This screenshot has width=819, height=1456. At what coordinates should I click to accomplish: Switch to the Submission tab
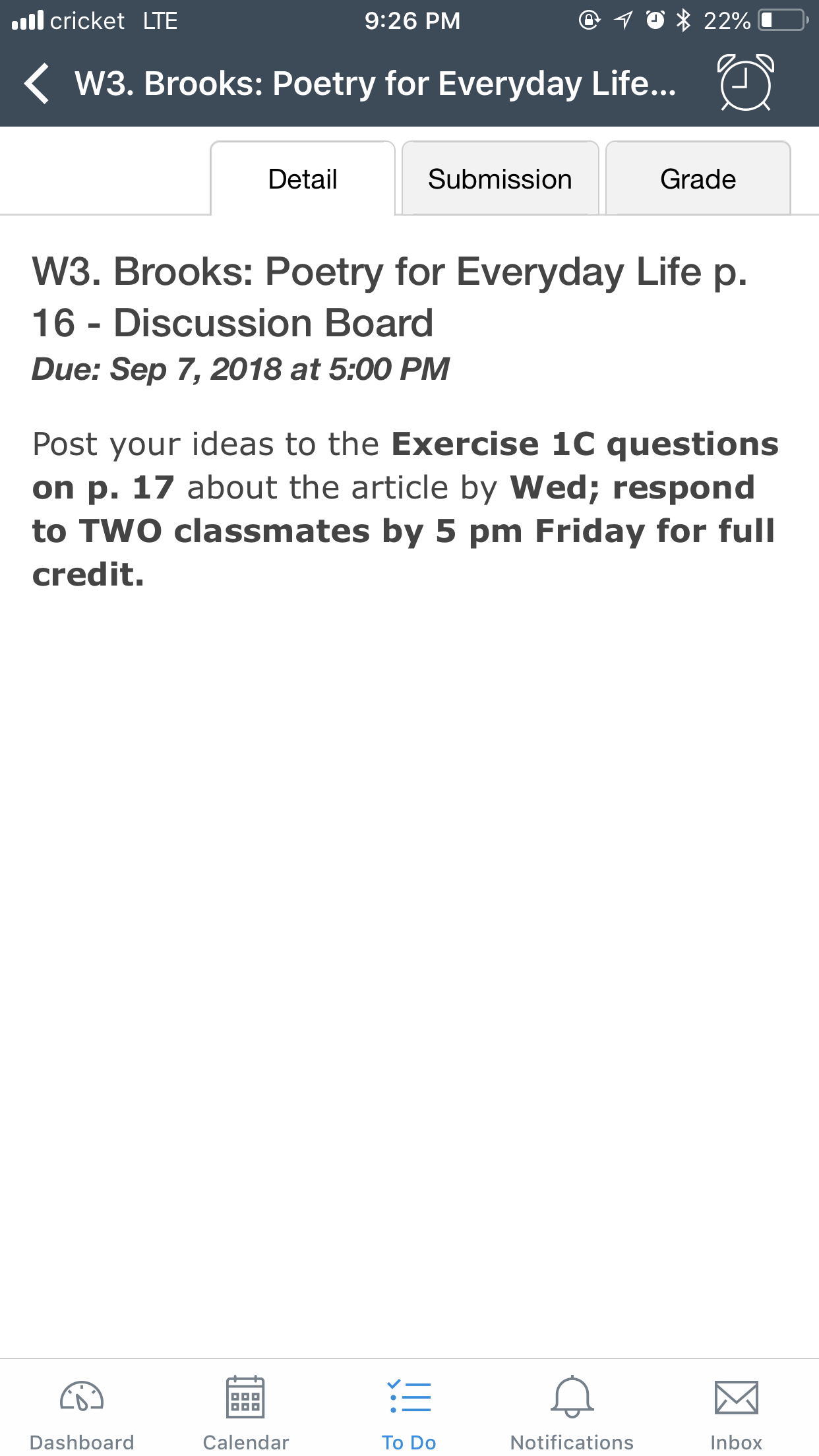[x=500, y=179]
